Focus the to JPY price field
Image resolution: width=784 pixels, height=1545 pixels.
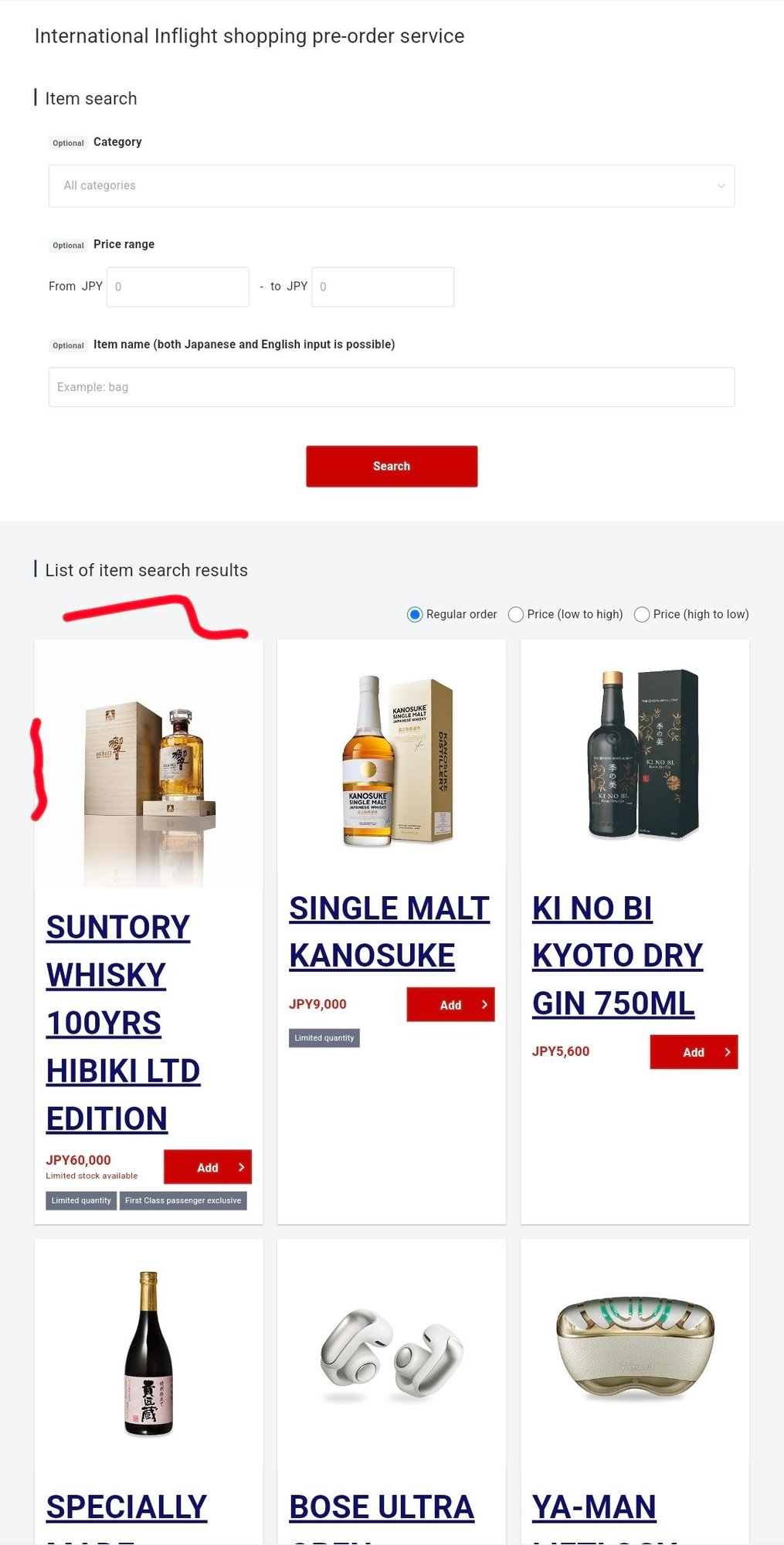(x=382, y=287)
